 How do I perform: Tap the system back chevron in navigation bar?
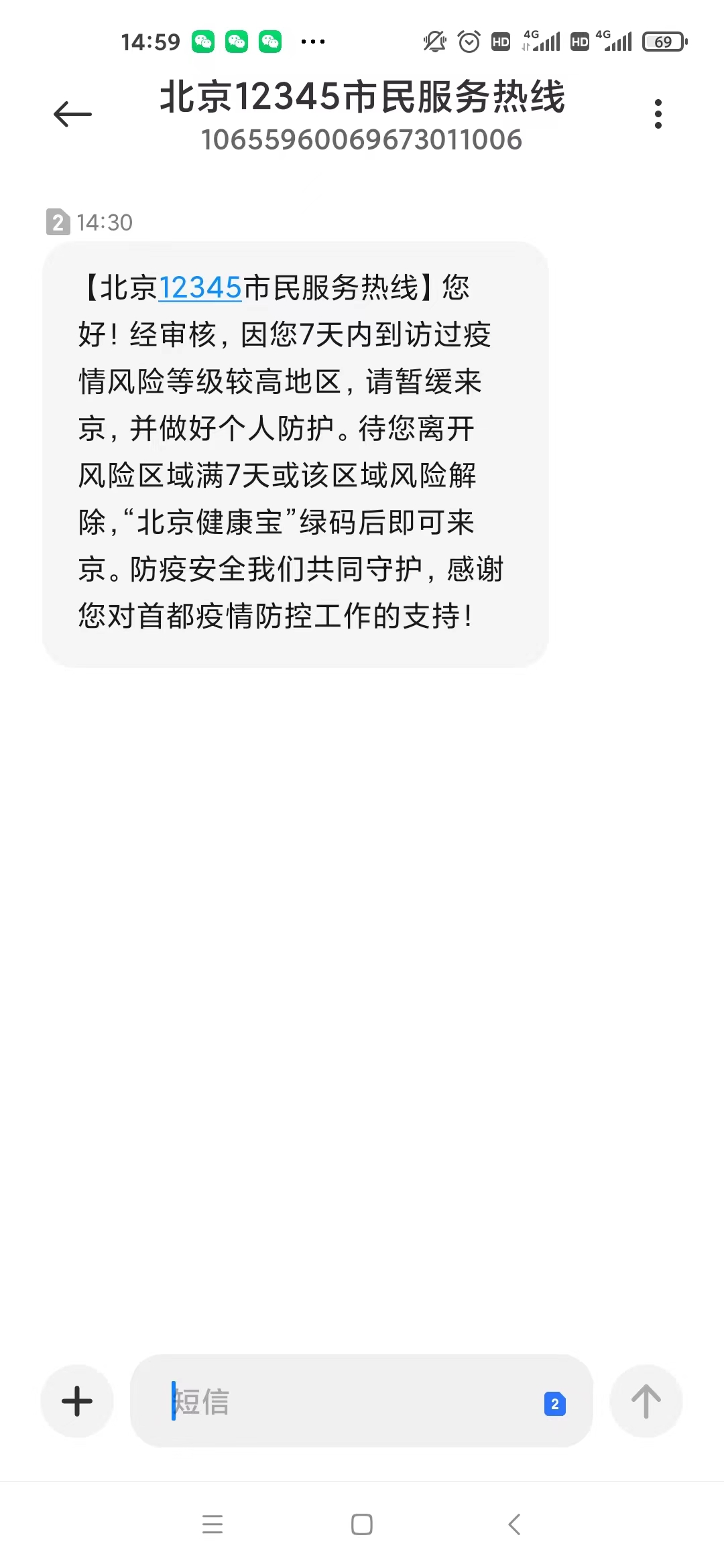(x=514, y=1524)
